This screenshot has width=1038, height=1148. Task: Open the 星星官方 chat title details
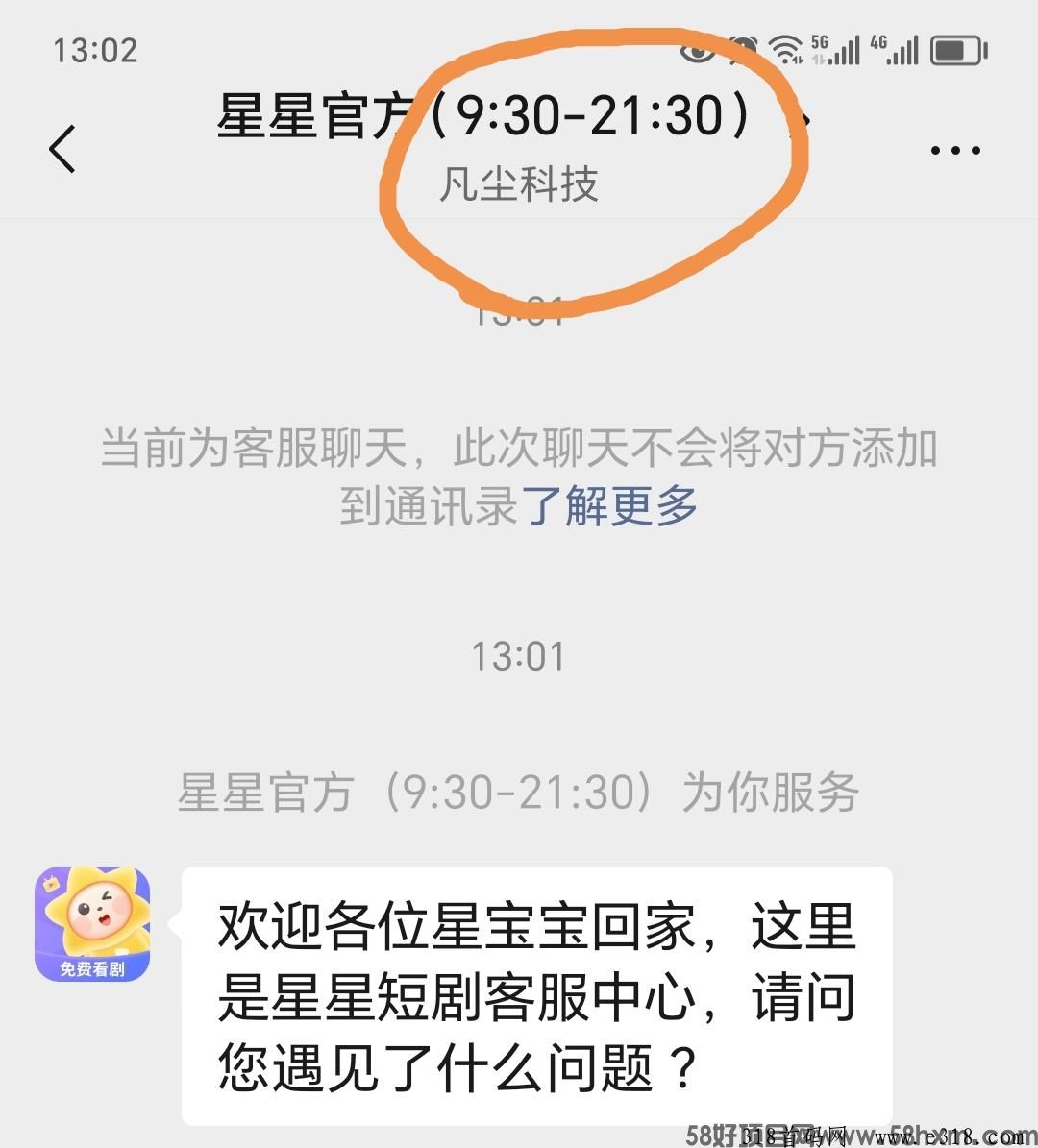pos(485,117)
